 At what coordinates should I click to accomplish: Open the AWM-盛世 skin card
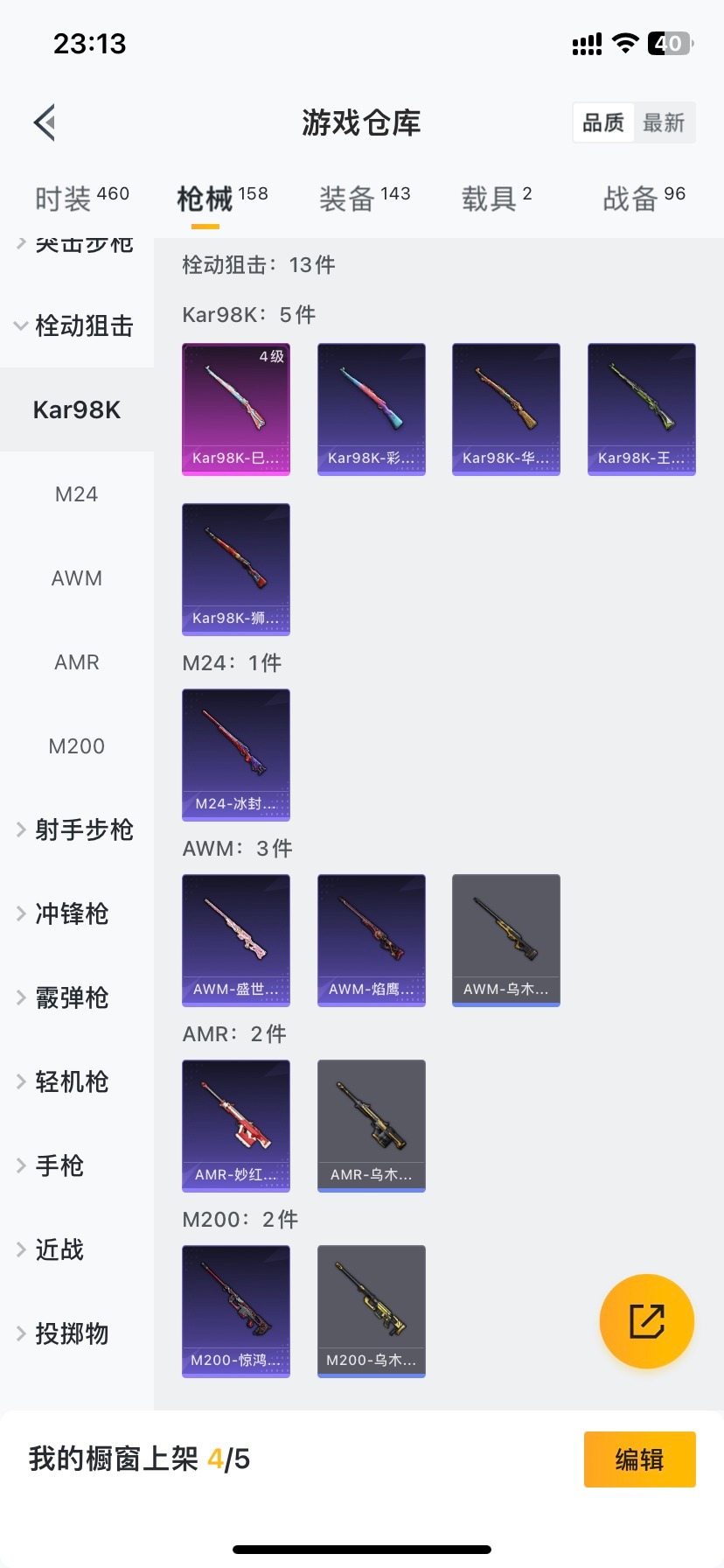236,940
